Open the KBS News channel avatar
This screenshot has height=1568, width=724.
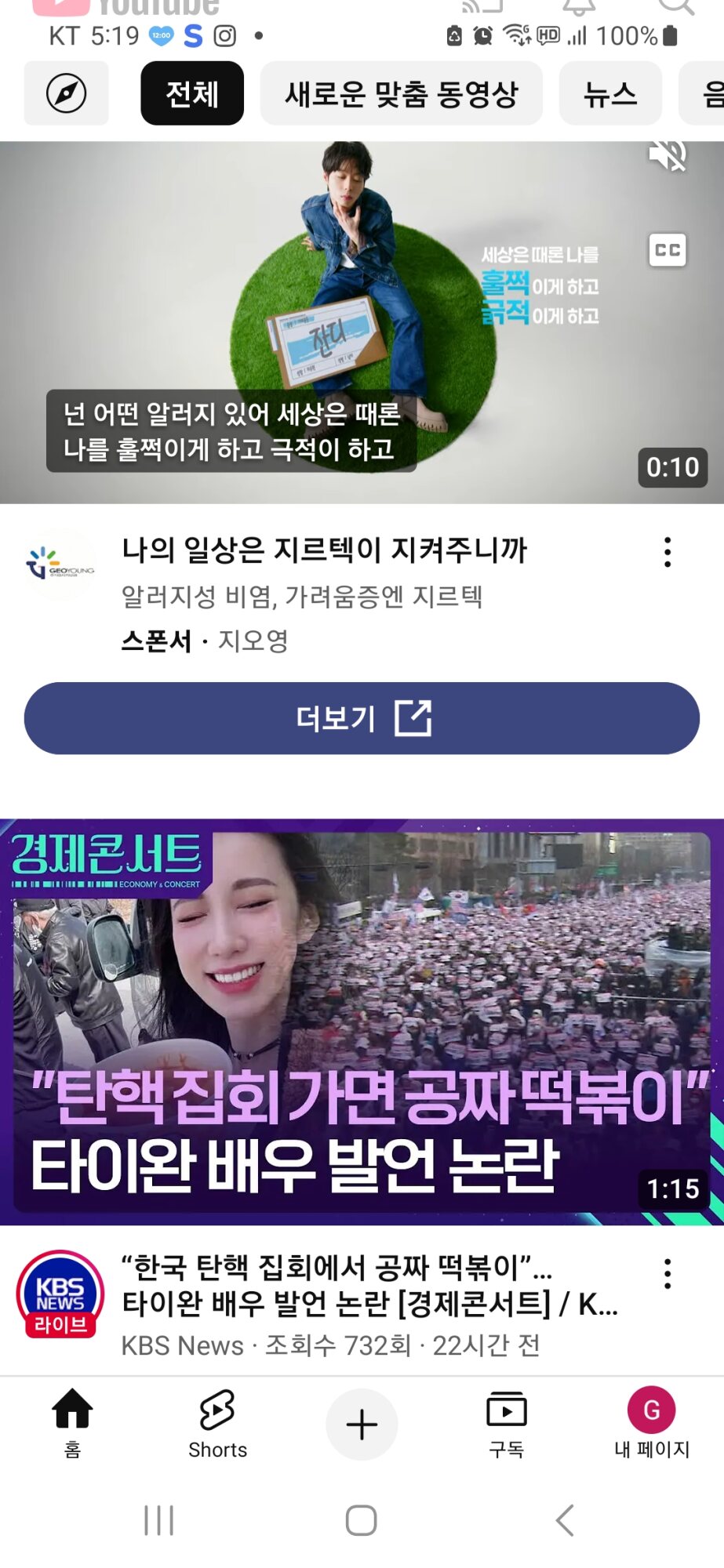pyautogui.click(x=60, y=1294)
